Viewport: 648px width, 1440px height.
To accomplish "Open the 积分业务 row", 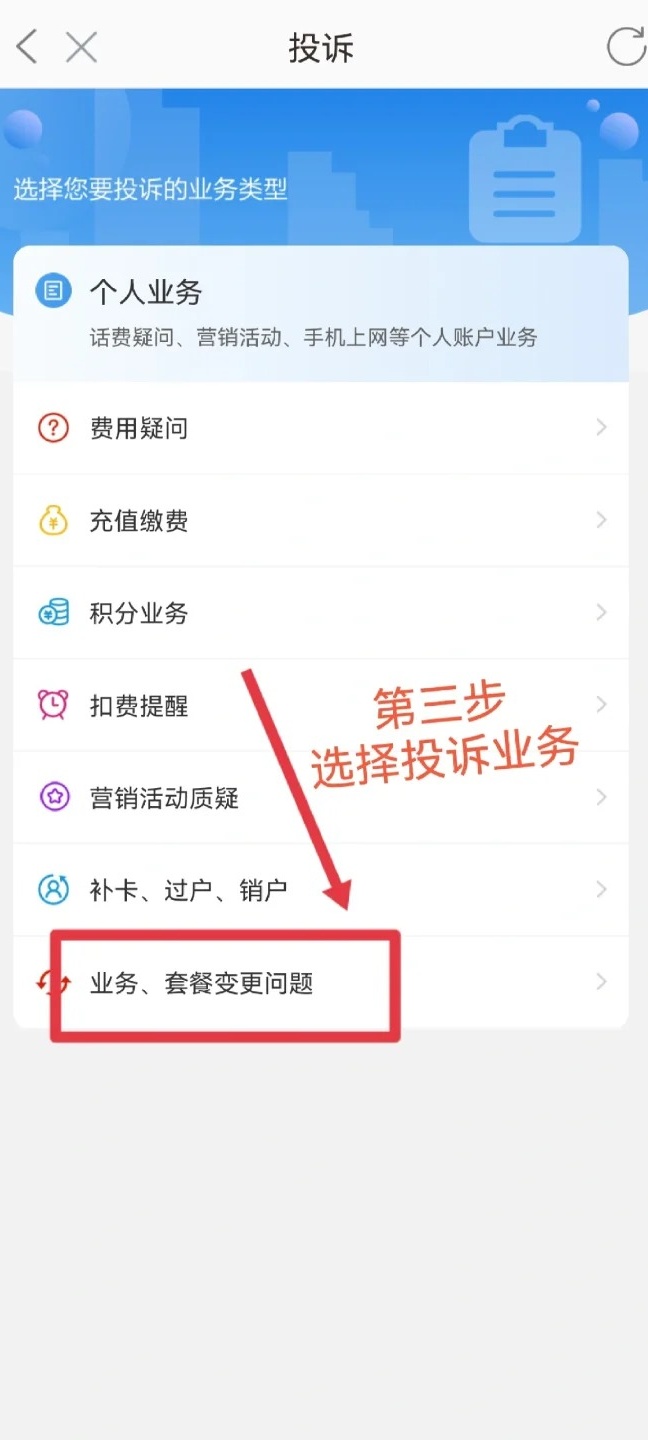I will coord(320,613).
